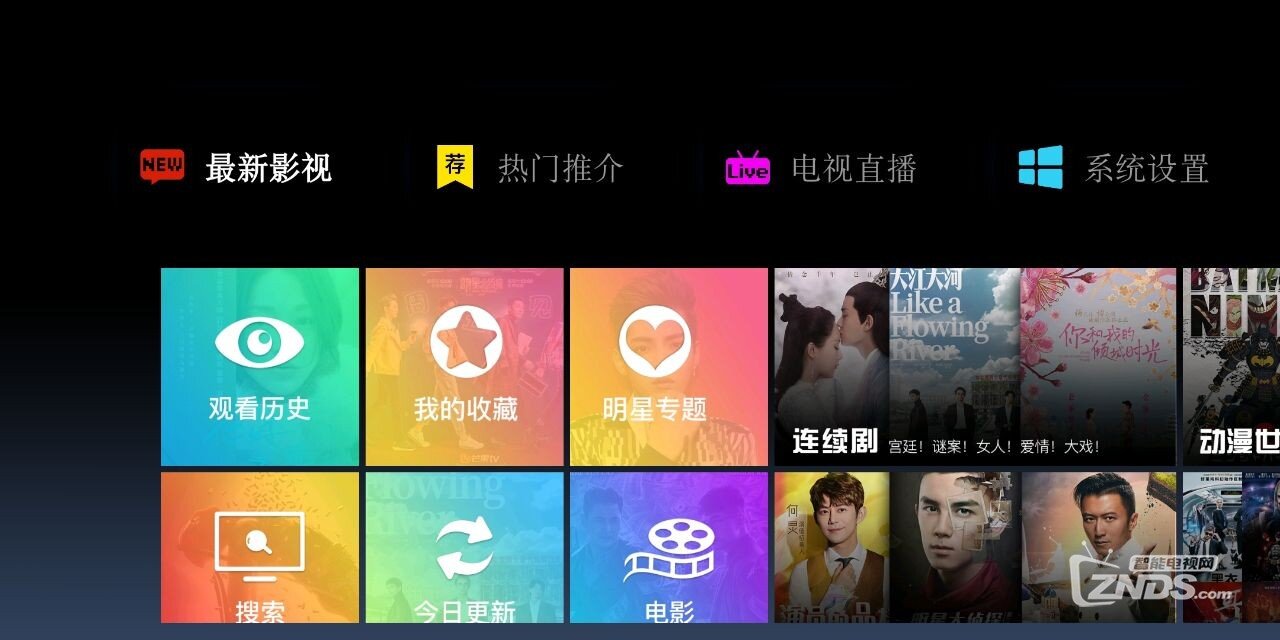Image resolution: width=1280 pixels, height=640 pixels.
Task: Open the 我的收藏 tile
Action: [465, 366]
